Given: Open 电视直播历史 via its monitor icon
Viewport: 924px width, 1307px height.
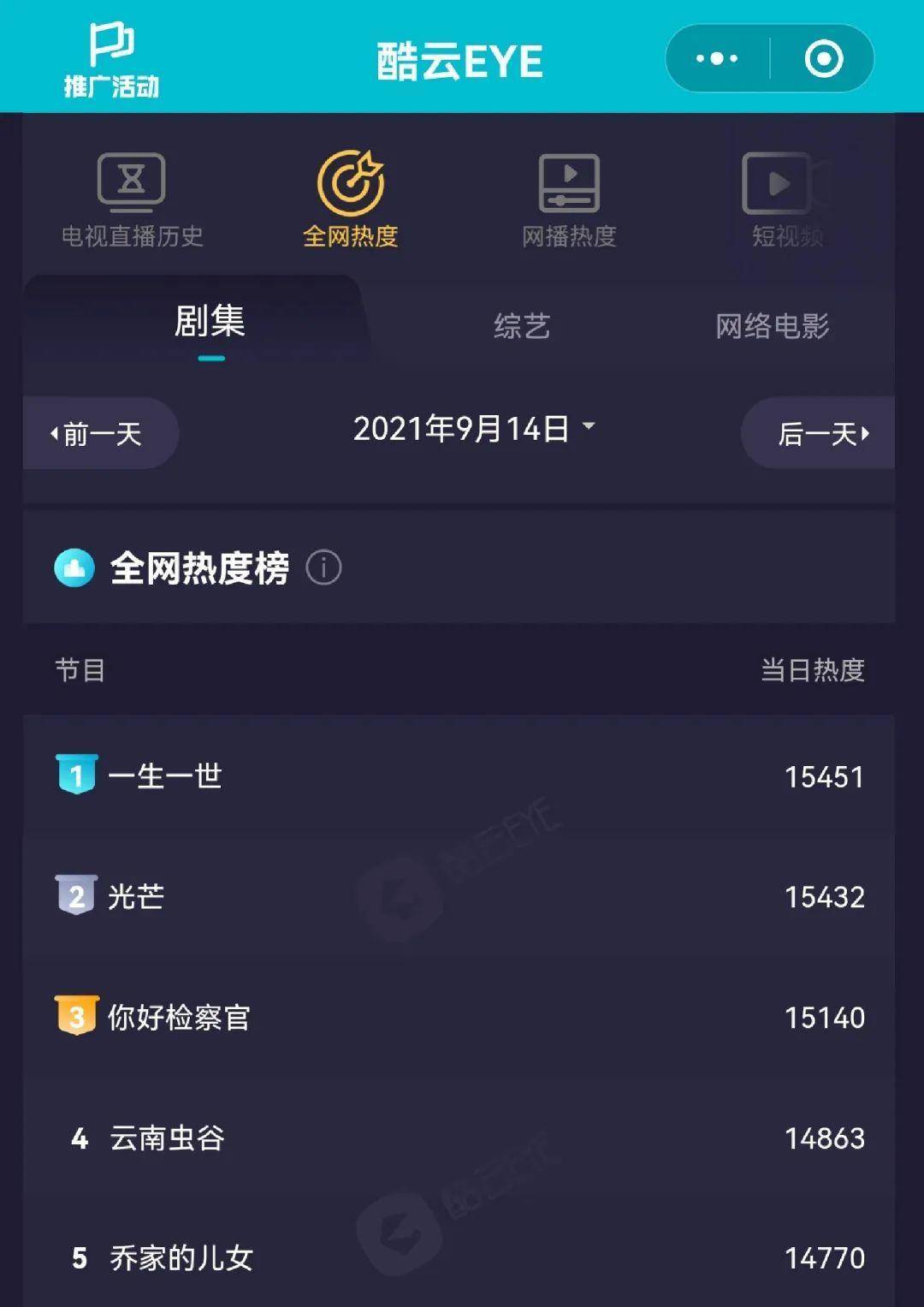Looking at the screenshot, I should tap(130, 182).
